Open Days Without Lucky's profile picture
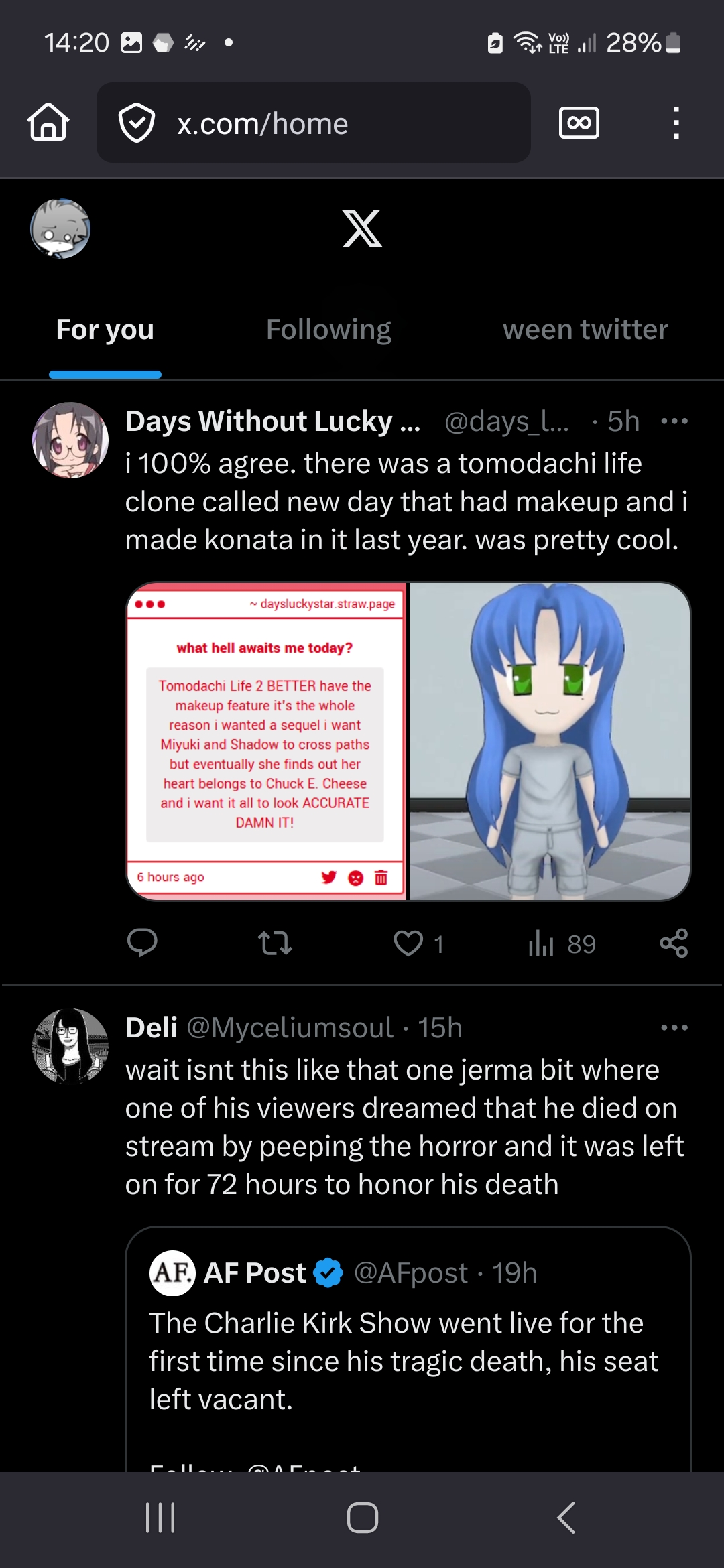The width and height of the screenshot is (724, 1568). (70, 440)
